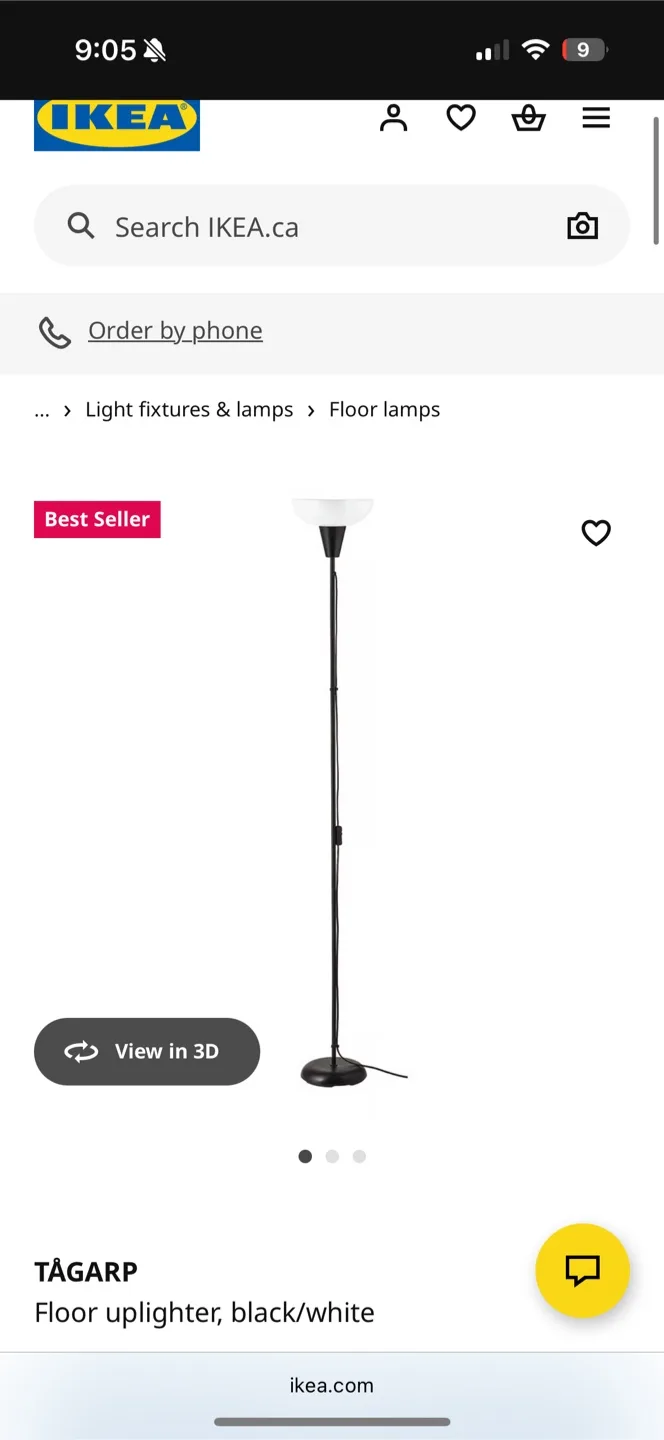The width and height of the screenshot is (664, 1440).
Task: Go to Floor lamps category
Action: tap(384, 410)
